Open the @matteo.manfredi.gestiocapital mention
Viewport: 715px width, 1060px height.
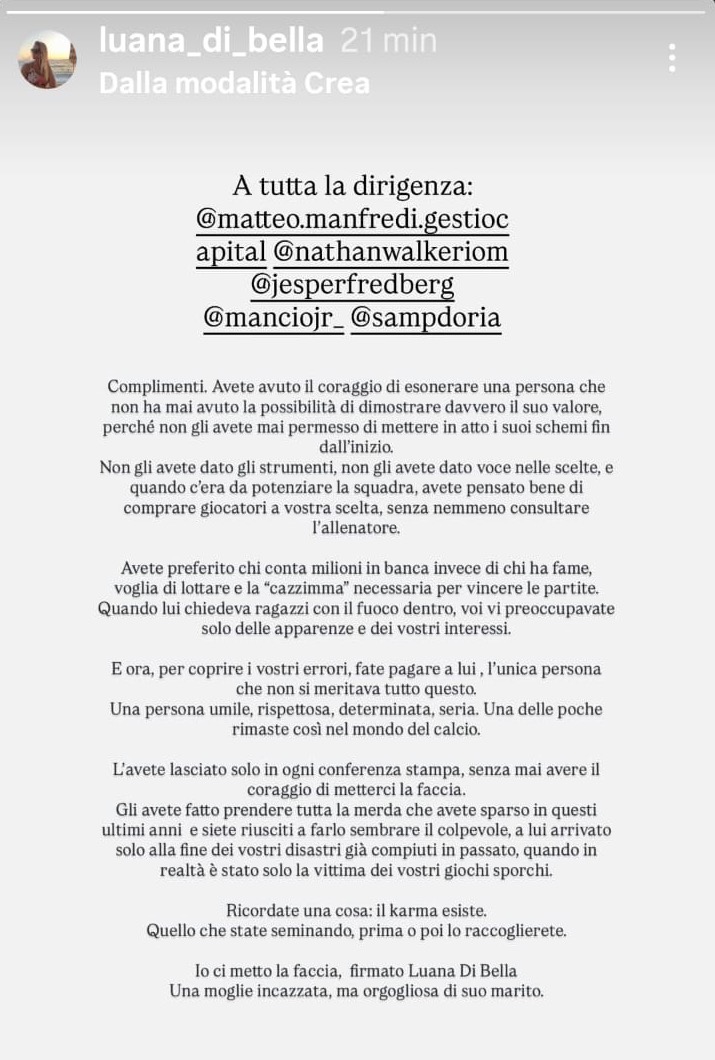click(354, 219)
